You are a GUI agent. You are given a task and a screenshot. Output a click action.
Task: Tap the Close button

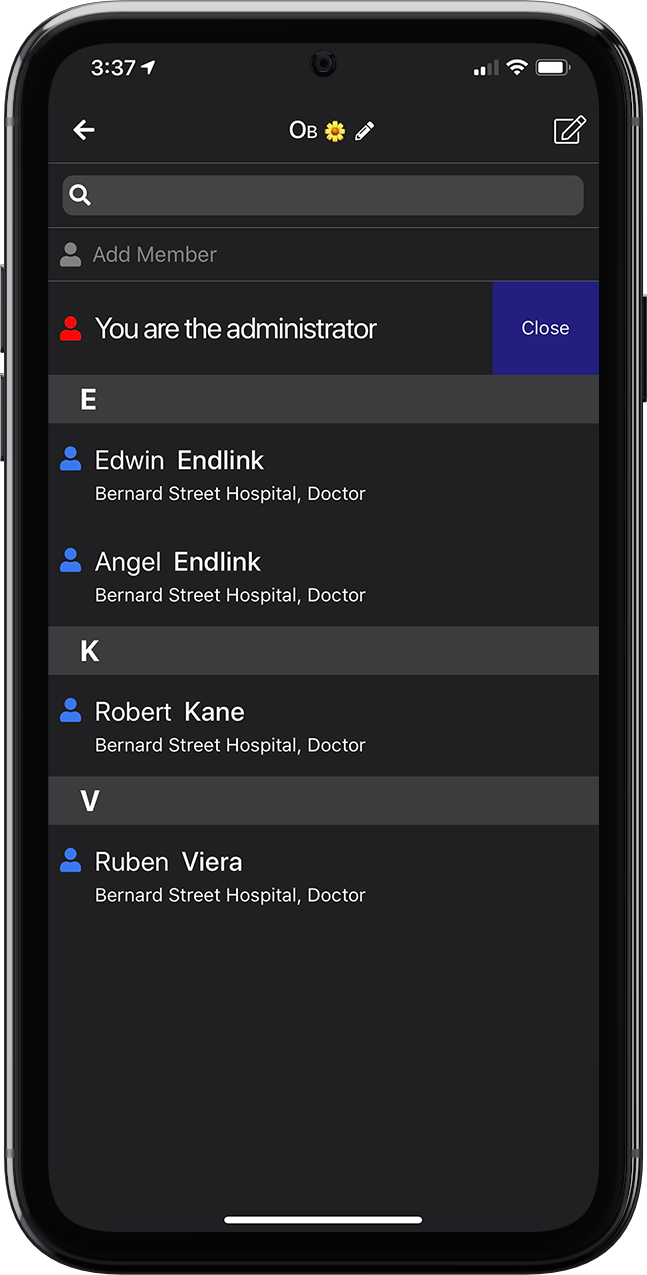(x=545, y=328)
